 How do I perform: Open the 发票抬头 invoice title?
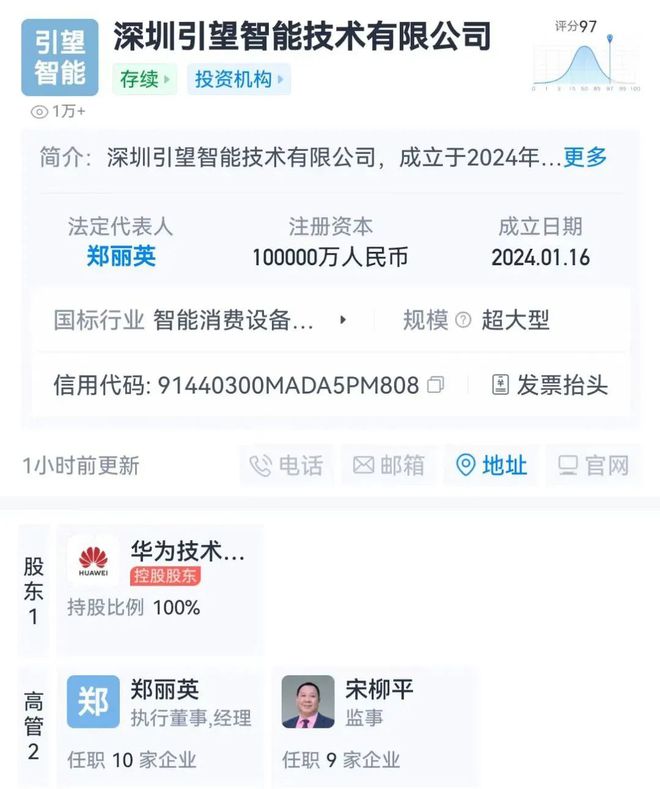pos(549,385)
